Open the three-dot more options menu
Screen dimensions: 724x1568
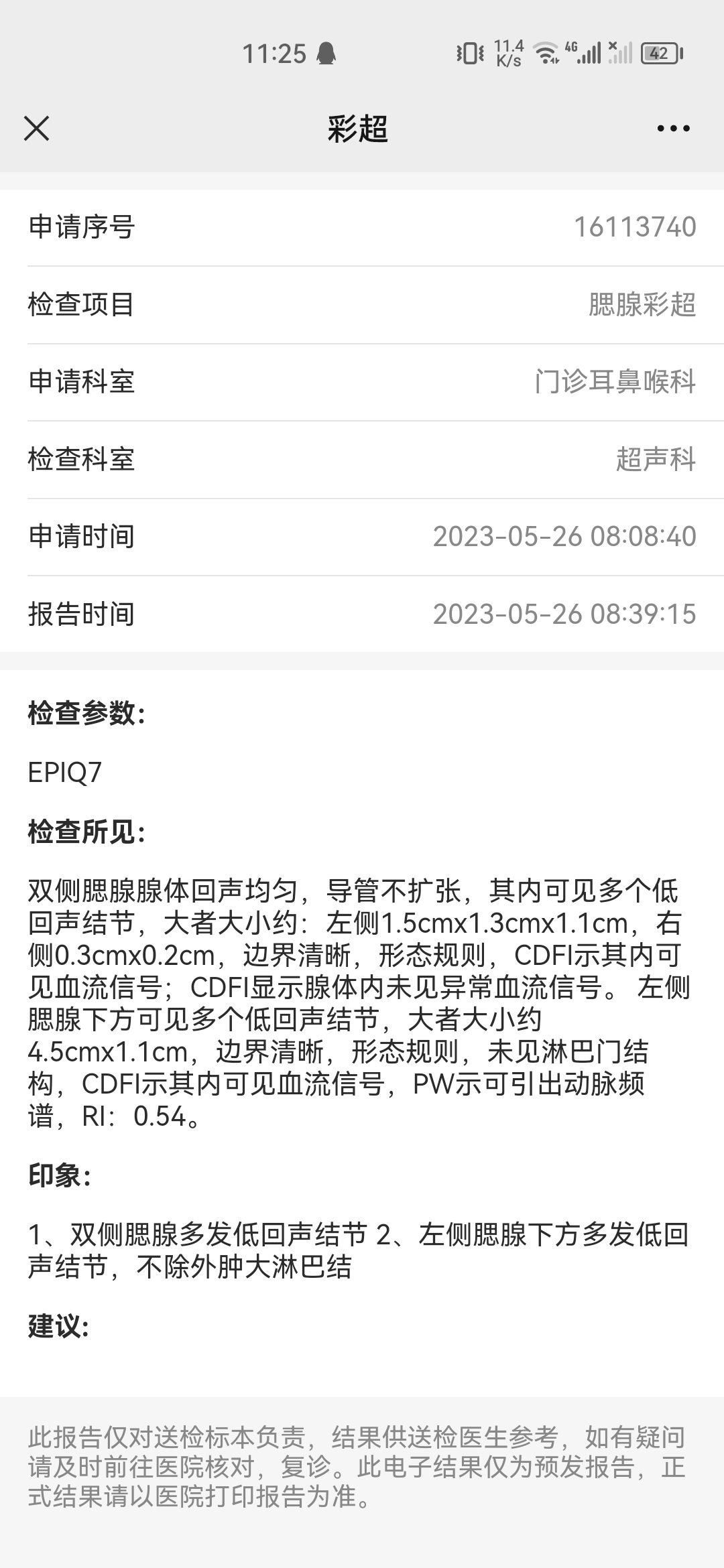[x=673, y=128]
